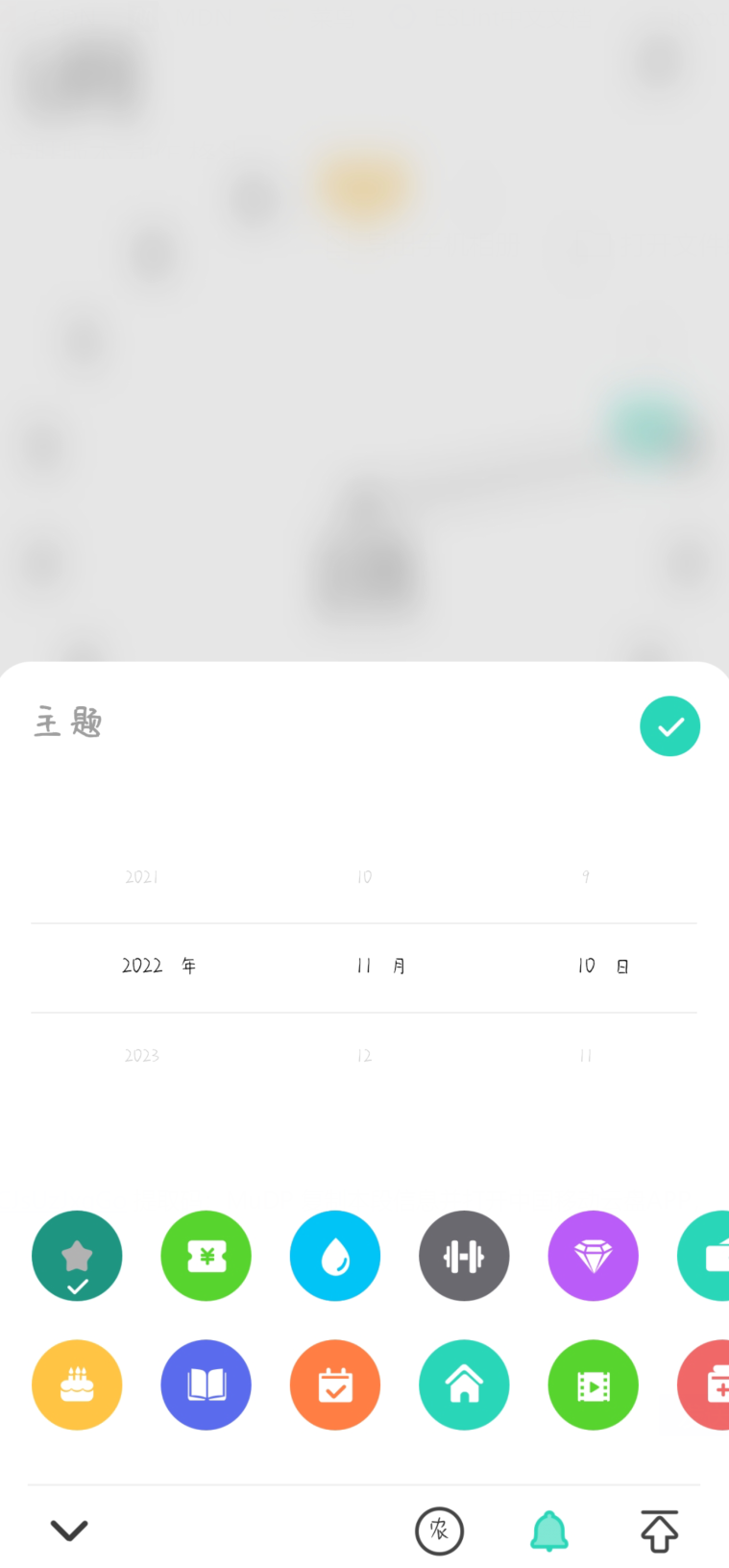
Task: Toggle the lunar calendar 农 button
Action: (439, 1531)
